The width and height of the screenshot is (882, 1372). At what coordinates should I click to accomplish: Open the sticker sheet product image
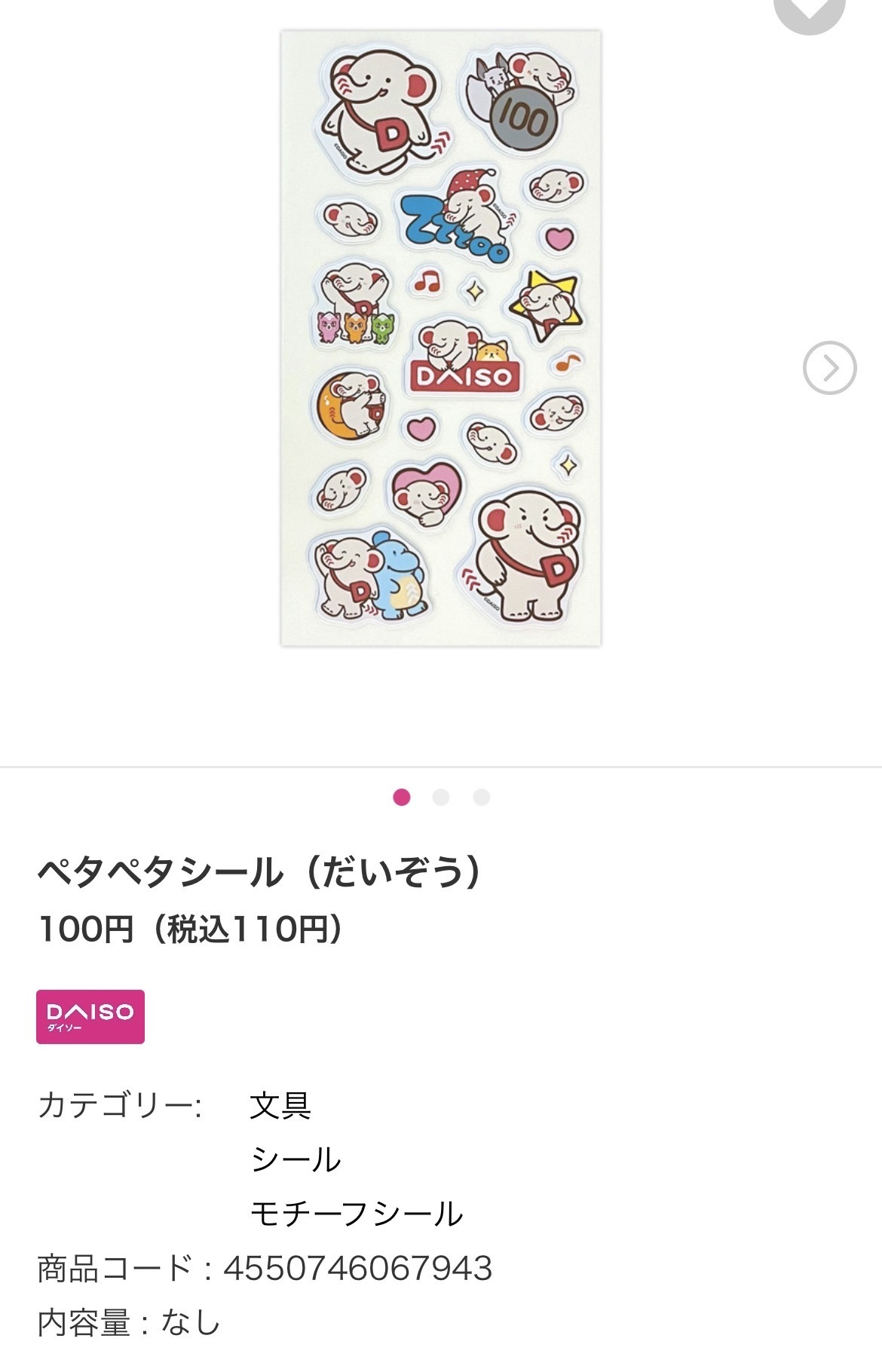[x=441, y=338]
